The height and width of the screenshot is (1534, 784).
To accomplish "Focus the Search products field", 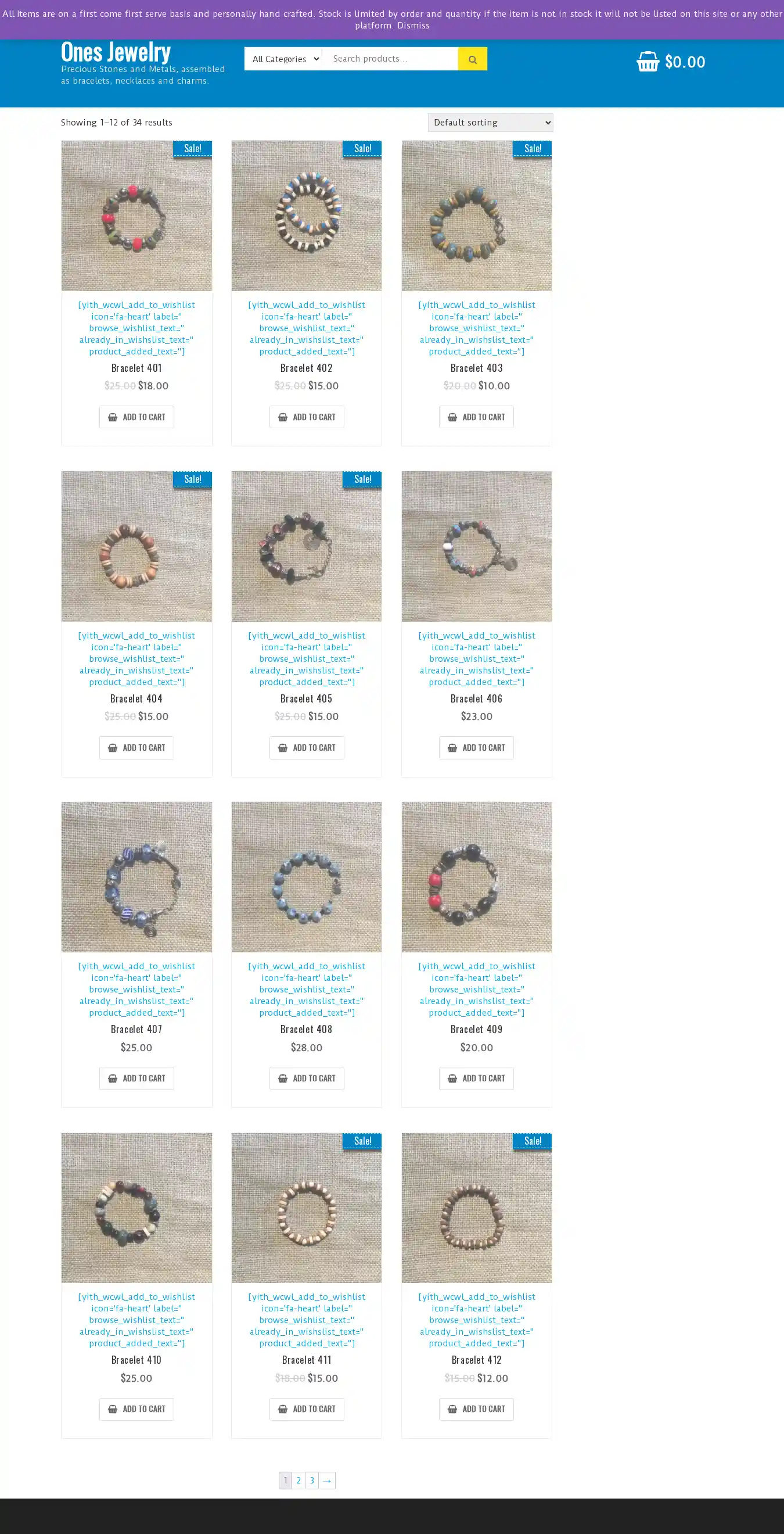I will 391,59.
